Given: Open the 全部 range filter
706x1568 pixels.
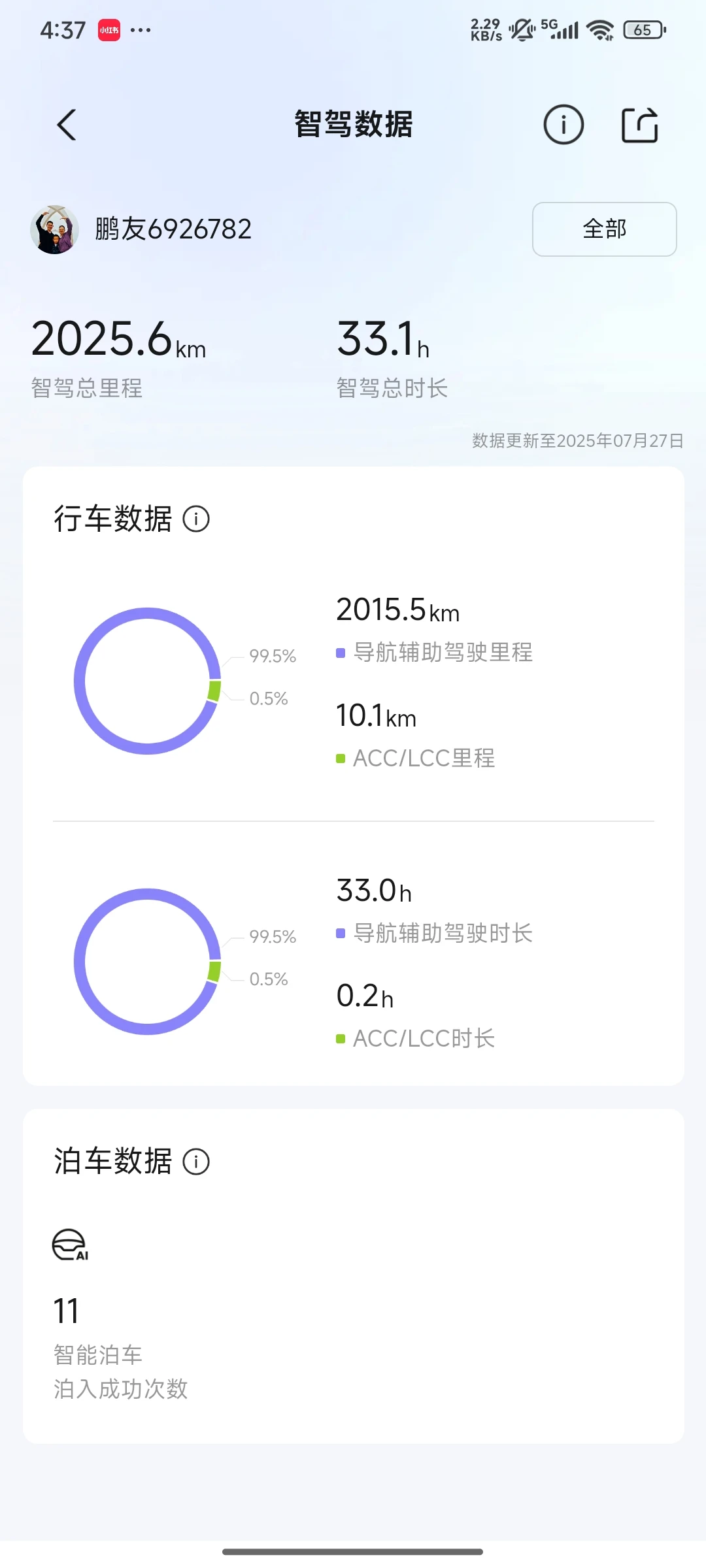Looking at the screenshot, I should [604, 229].
